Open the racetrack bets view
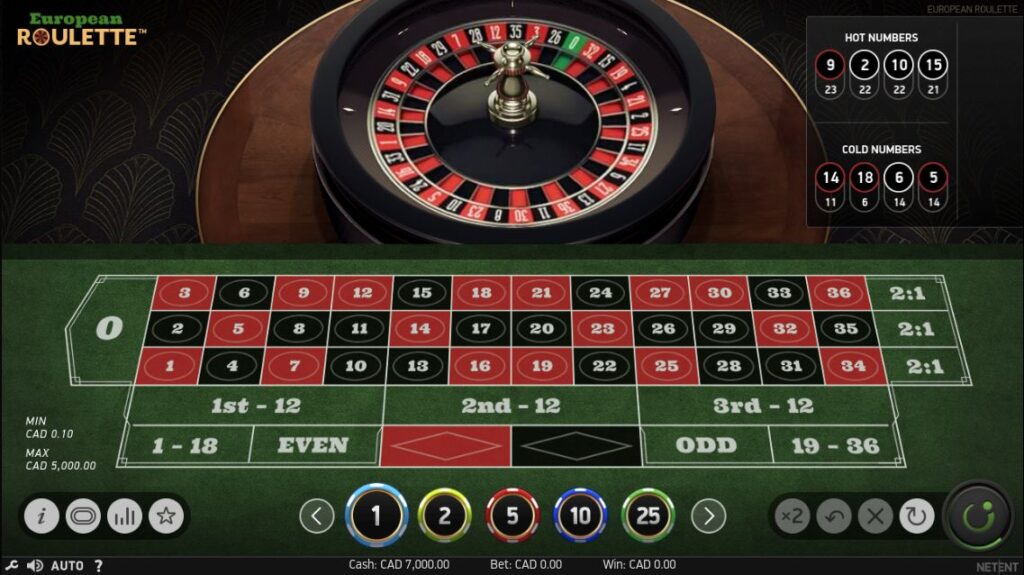The height and width of the screenshot is (575, 1024). click(83, 516)
